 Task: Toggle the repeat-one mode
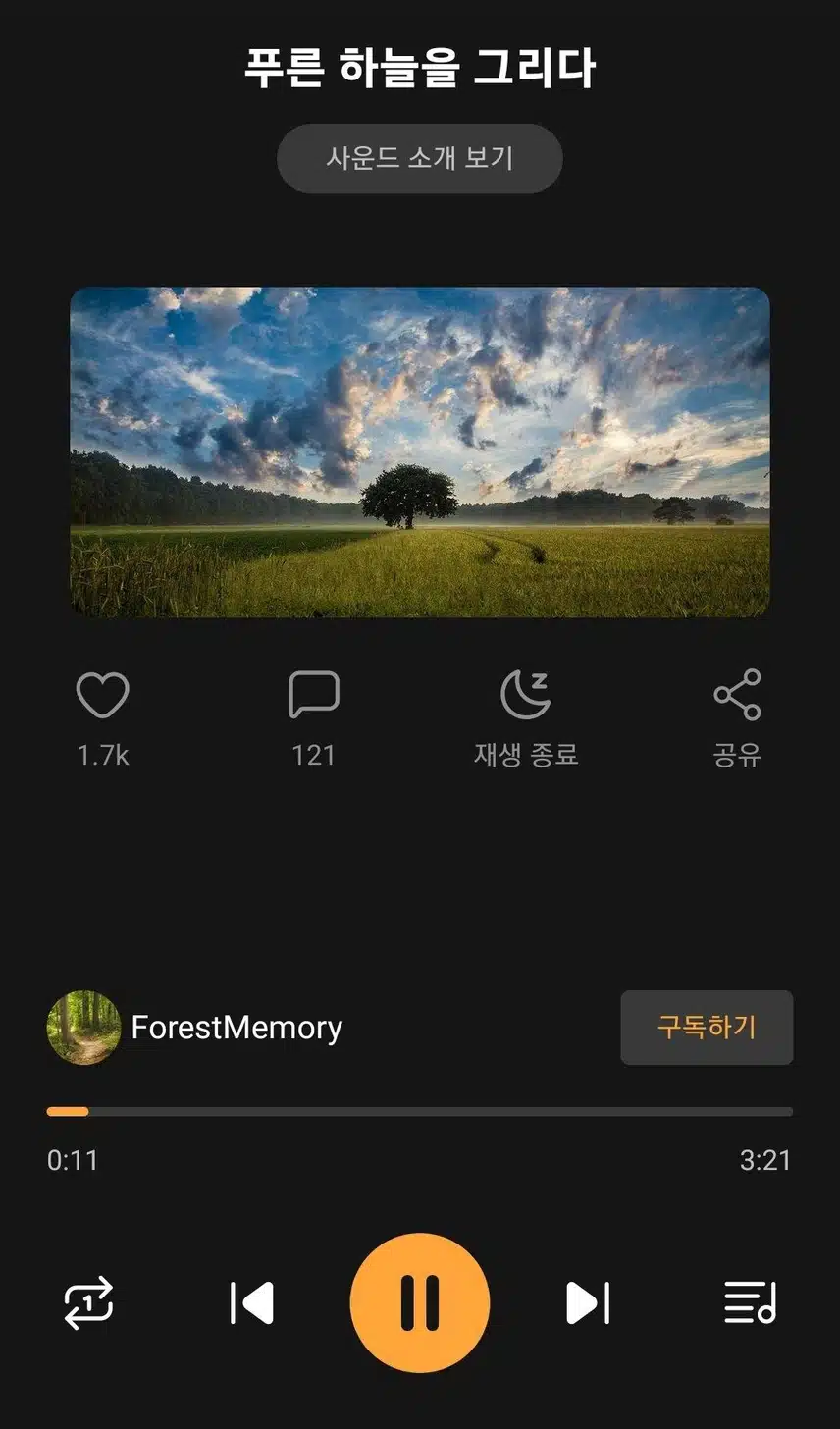pos(88,1303)
